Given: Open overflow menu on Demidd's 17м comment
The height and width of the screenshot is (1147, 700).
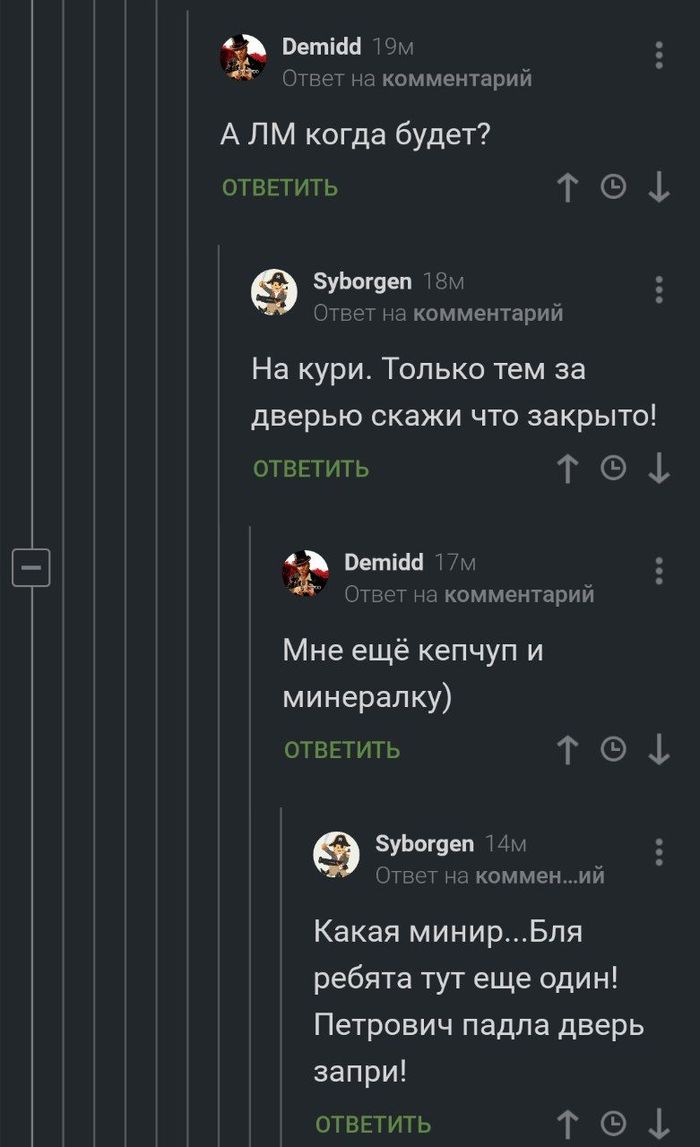Looking at the screenshot, I should click(659, 570).
